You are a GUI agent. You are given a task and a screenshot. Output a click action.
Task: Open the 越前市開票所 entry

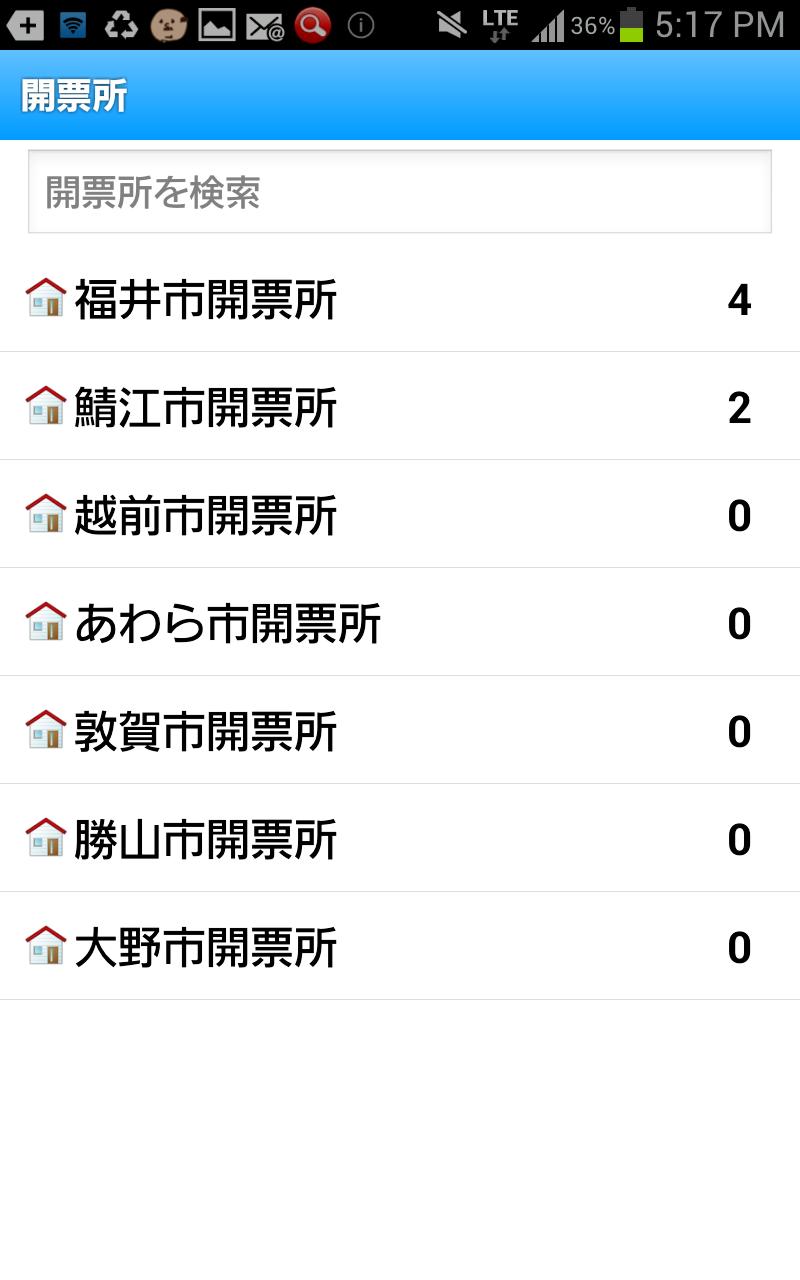(205, 516)
